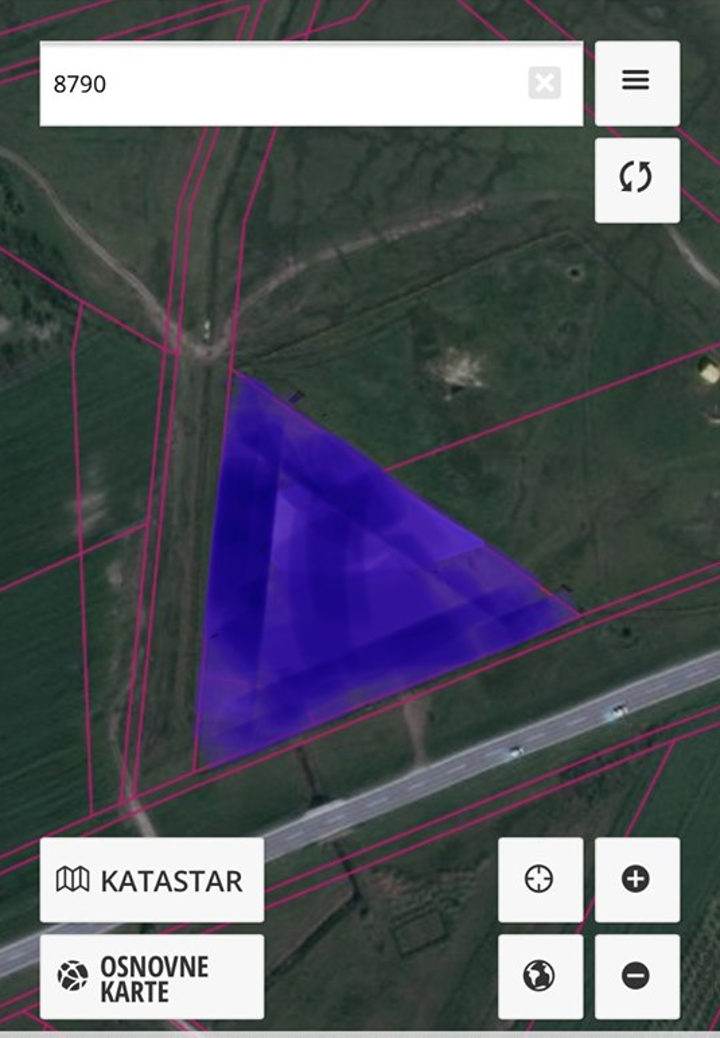Image resolution: width=720 pixels, height=1038 pixels.
Task: Open the hamburger menu
Action: [637, 82]
